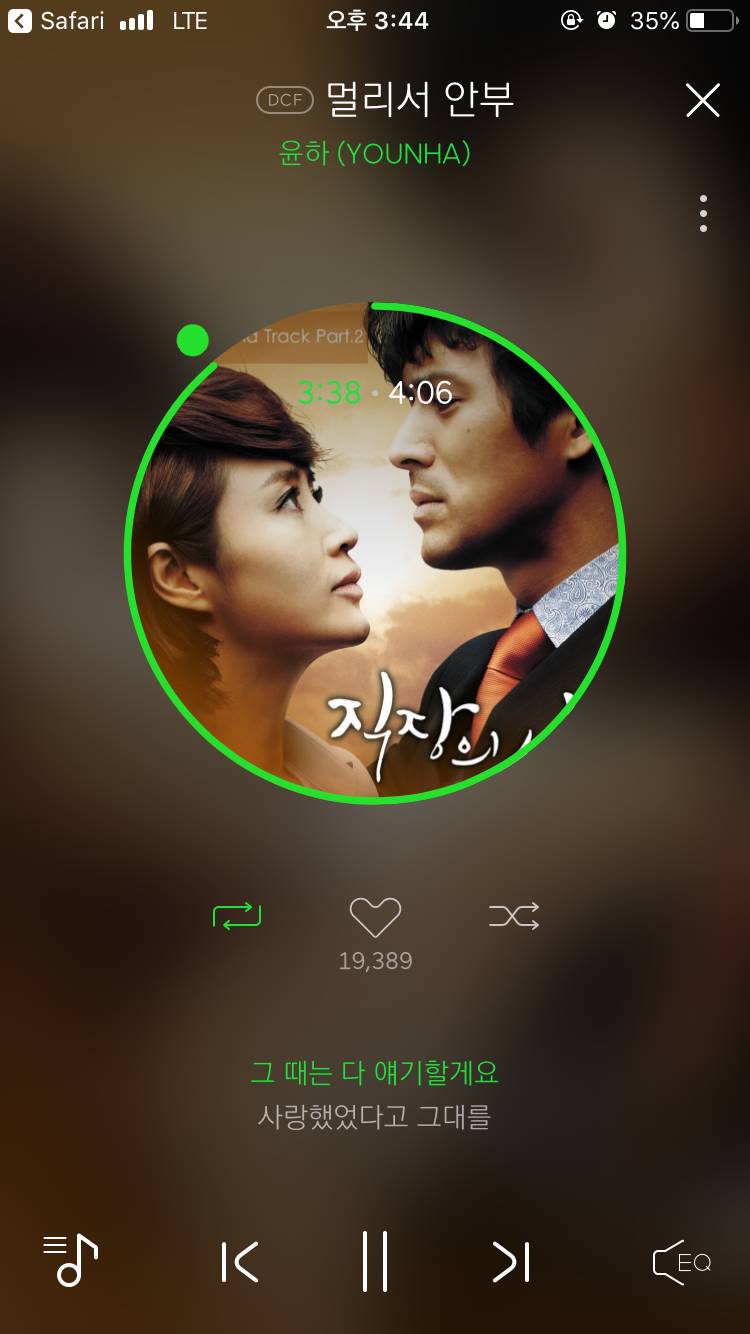Enable shuffle playback mode

(513, 913)
